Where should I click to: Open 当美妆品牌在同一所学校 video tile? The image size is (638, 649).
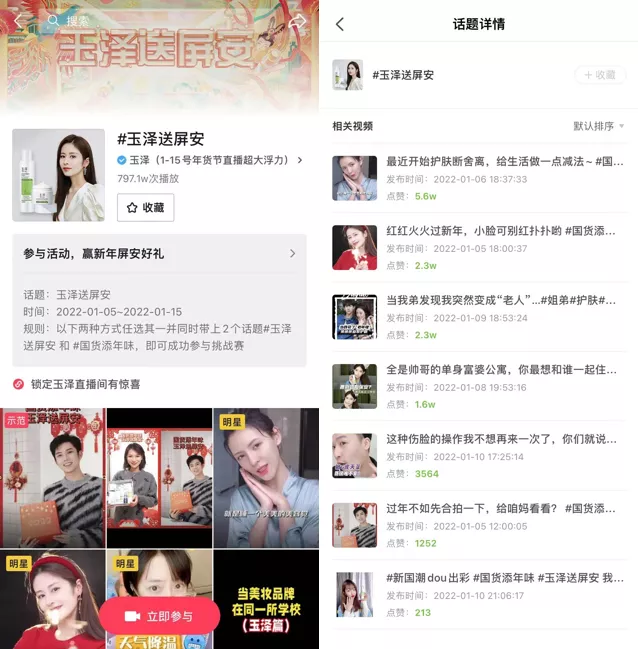click(266, 599)
